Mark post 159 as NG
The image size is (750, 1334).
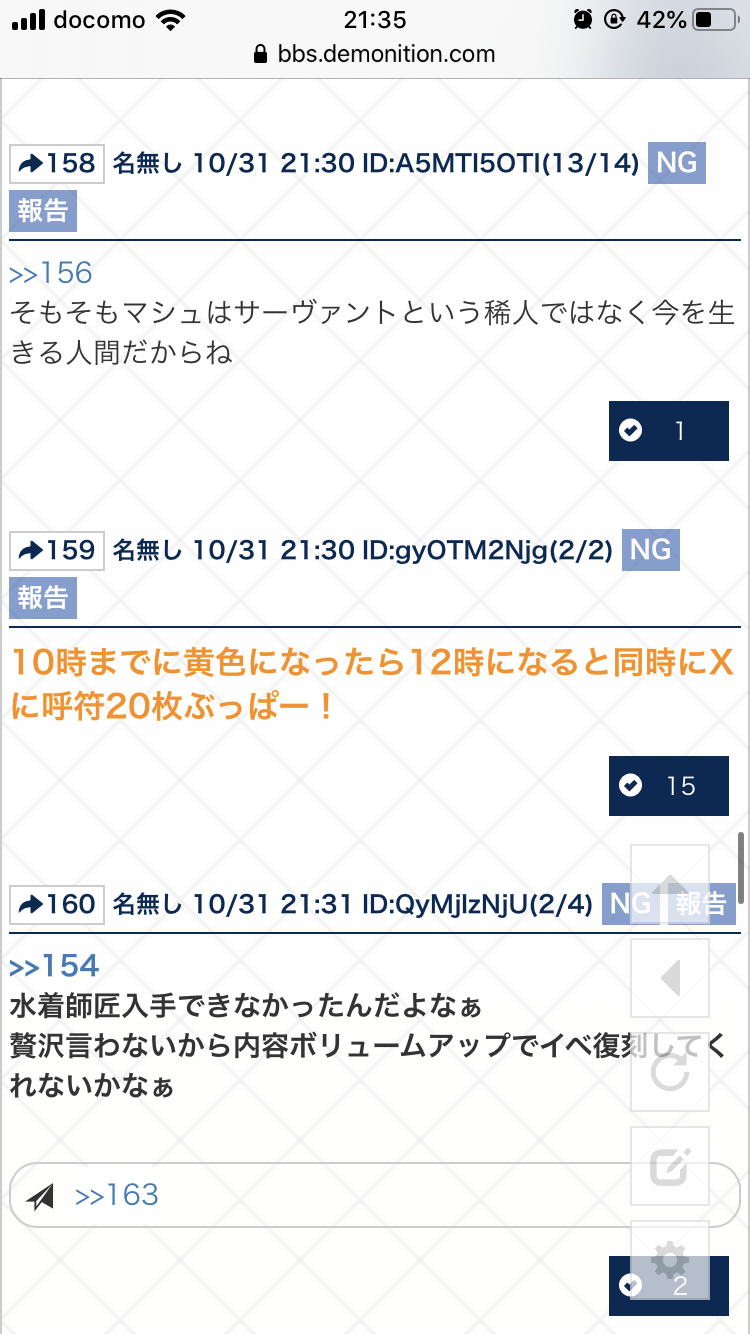pos(650,549)
